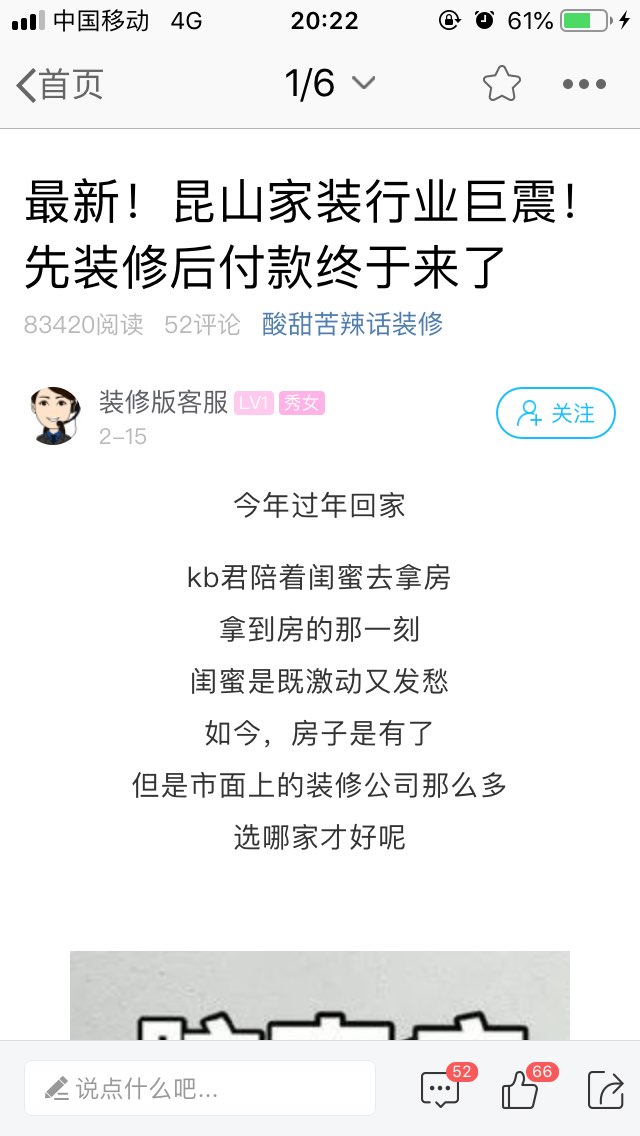The height and width of the screenshot is (1136, 640).
Task: Open the 52 comments
Action: (441, 1088)
